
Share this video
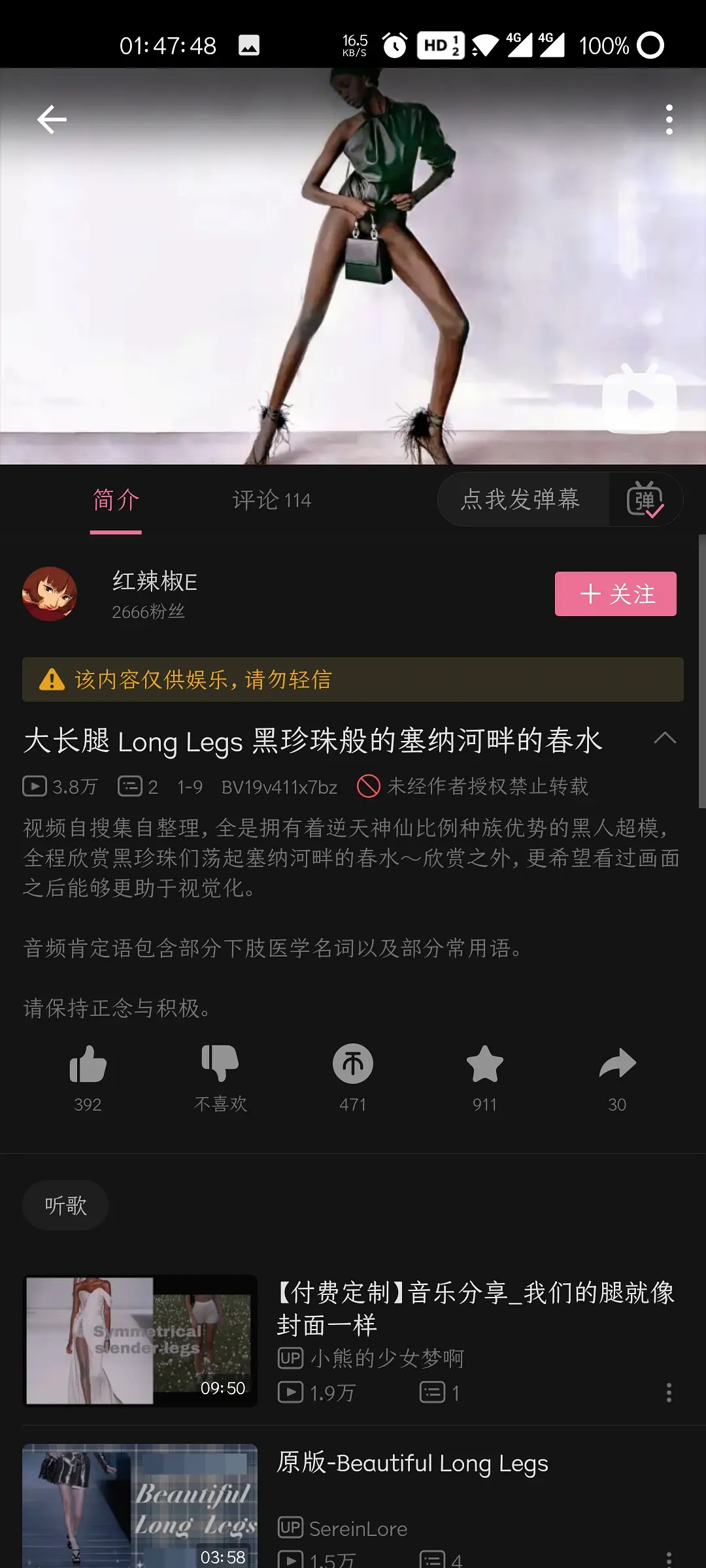pyautogui.click(x=617, y=1065)
